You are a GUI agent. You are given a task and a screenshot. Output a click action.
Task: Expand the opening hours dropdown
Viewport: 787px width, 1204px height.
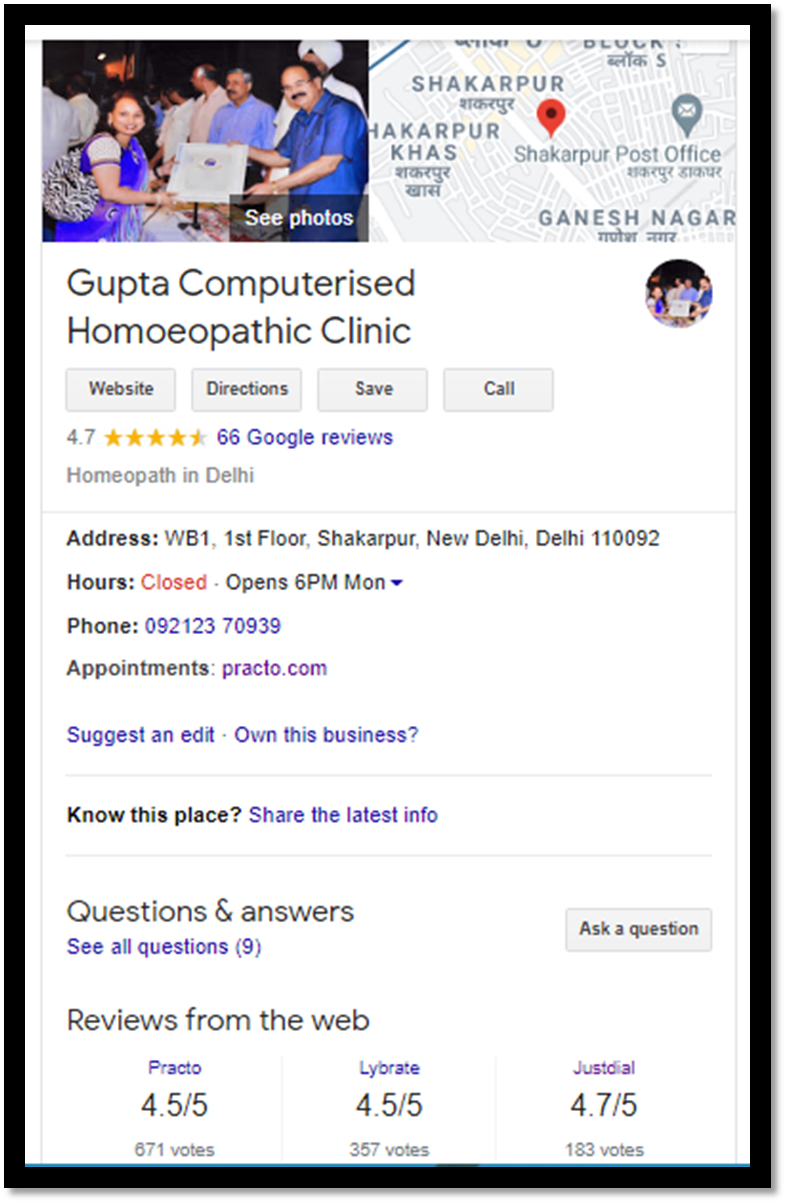coord(397,583)
